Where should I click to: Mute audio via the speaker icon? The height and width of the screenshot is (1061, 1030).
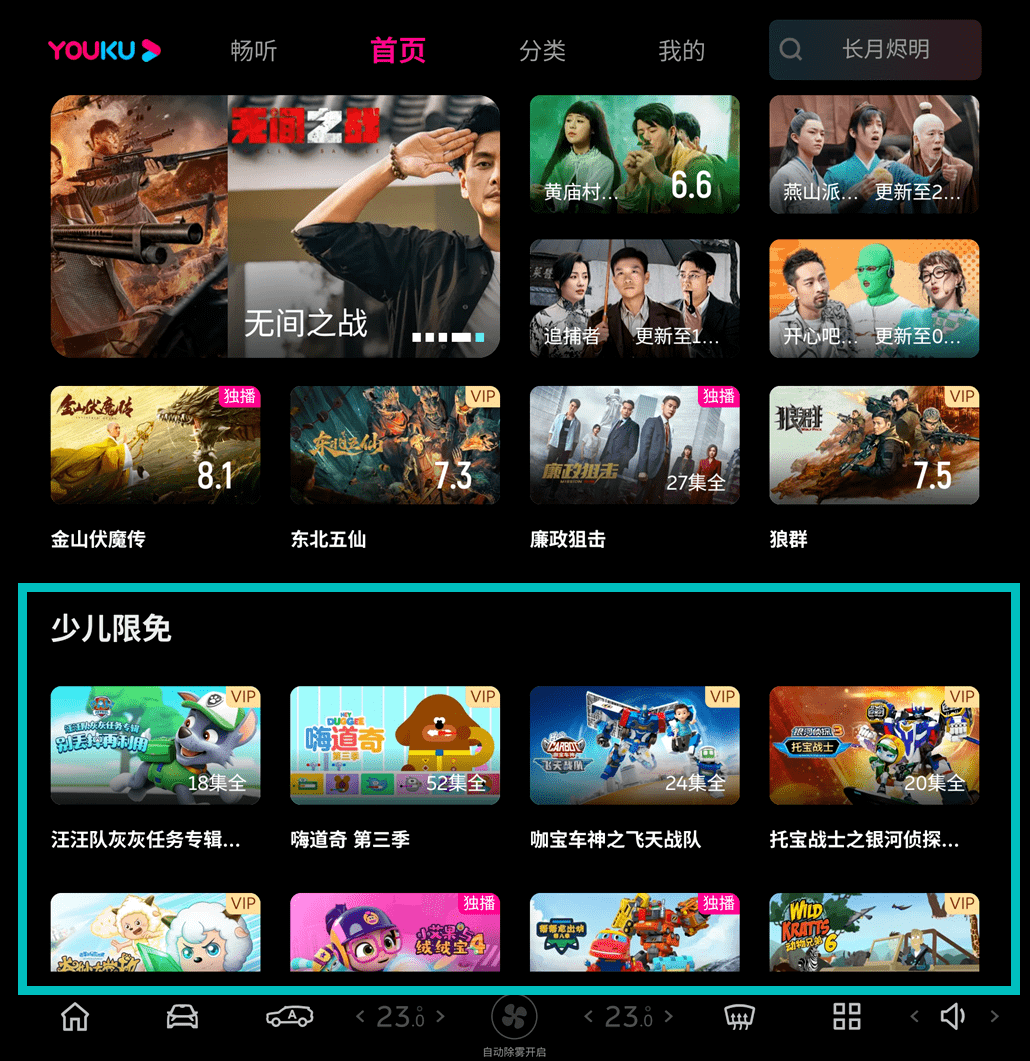point(953,1016)
